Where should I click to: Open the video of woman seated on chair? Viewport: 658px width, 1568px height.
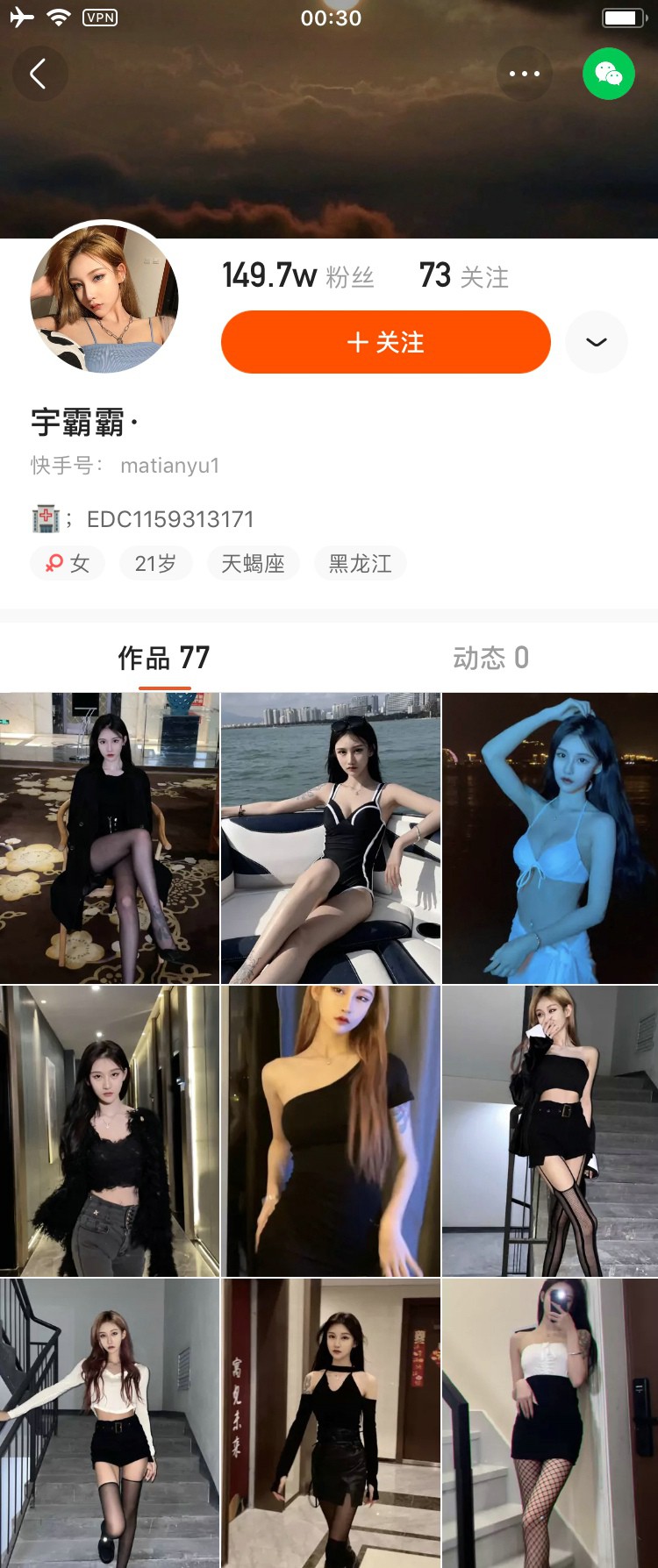109,837
